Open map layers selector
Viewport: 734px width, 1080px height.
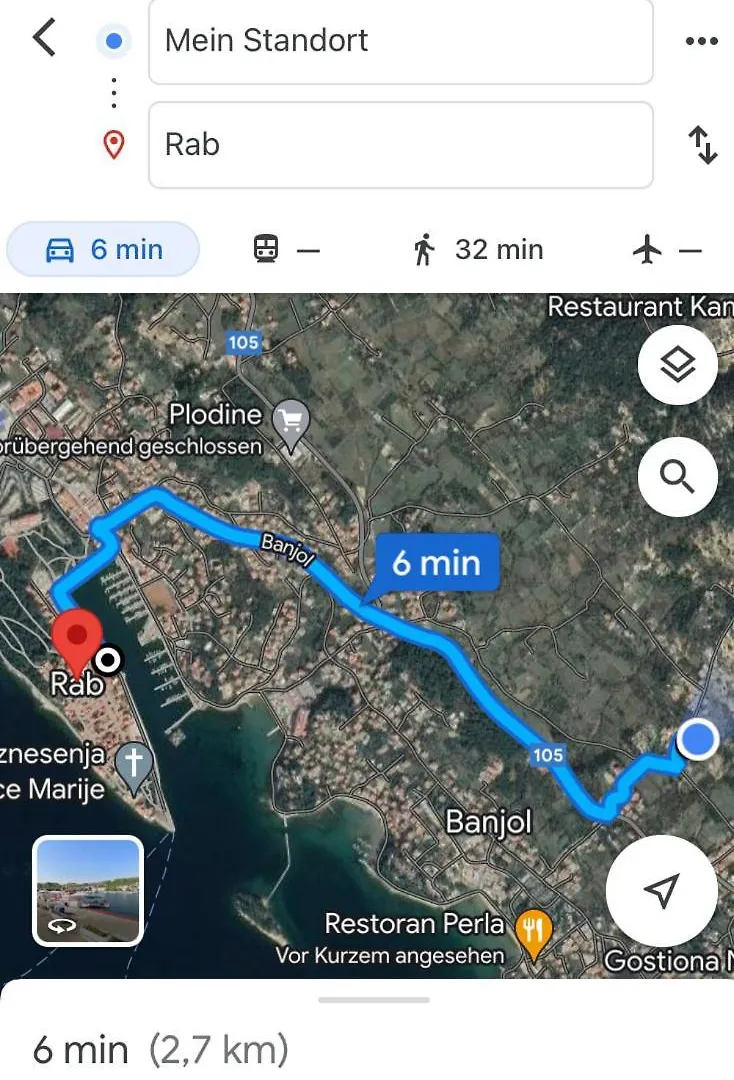pyautogui.click(x=678, y=365)
